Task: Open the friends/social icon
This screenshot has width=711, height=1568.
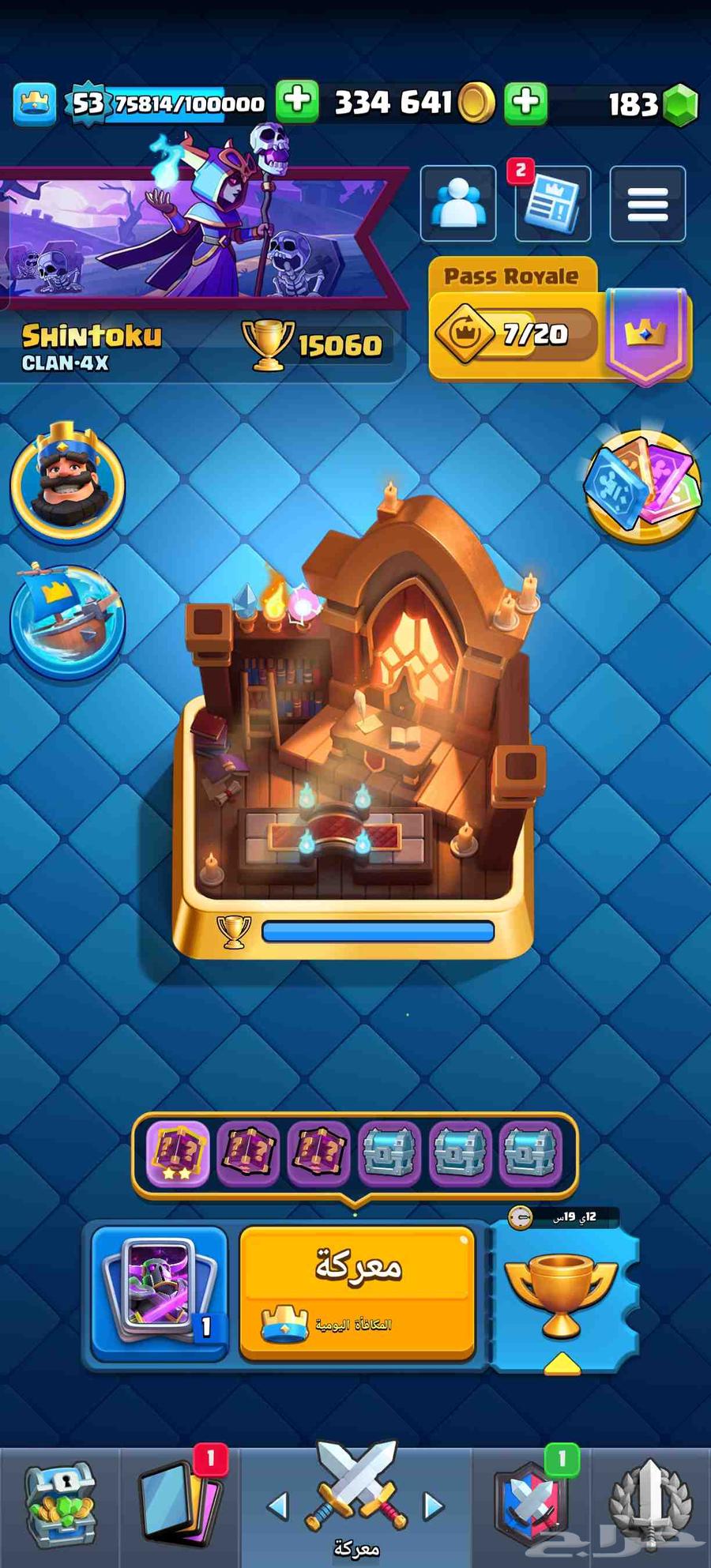Action: (458, 203)
